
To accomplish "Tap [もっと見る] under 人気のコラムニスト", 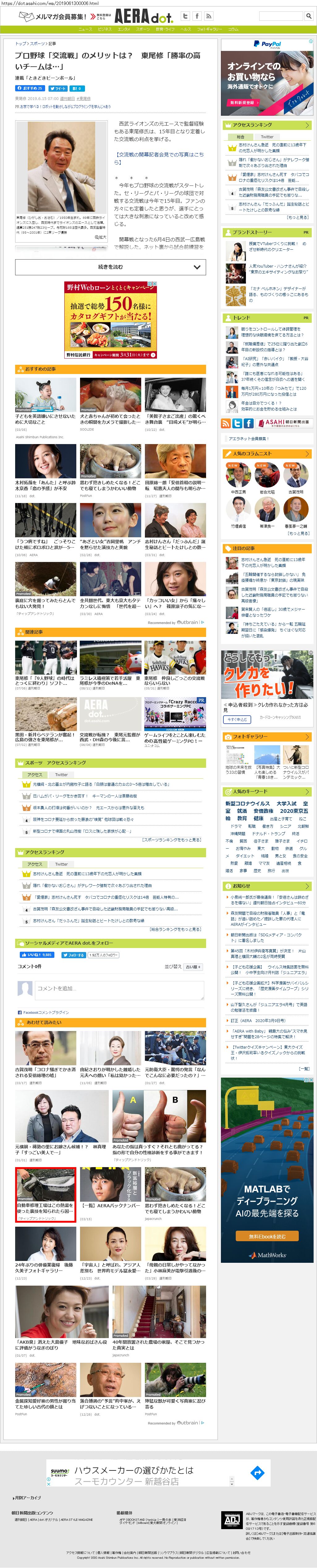I will click(x=298, y=533).
